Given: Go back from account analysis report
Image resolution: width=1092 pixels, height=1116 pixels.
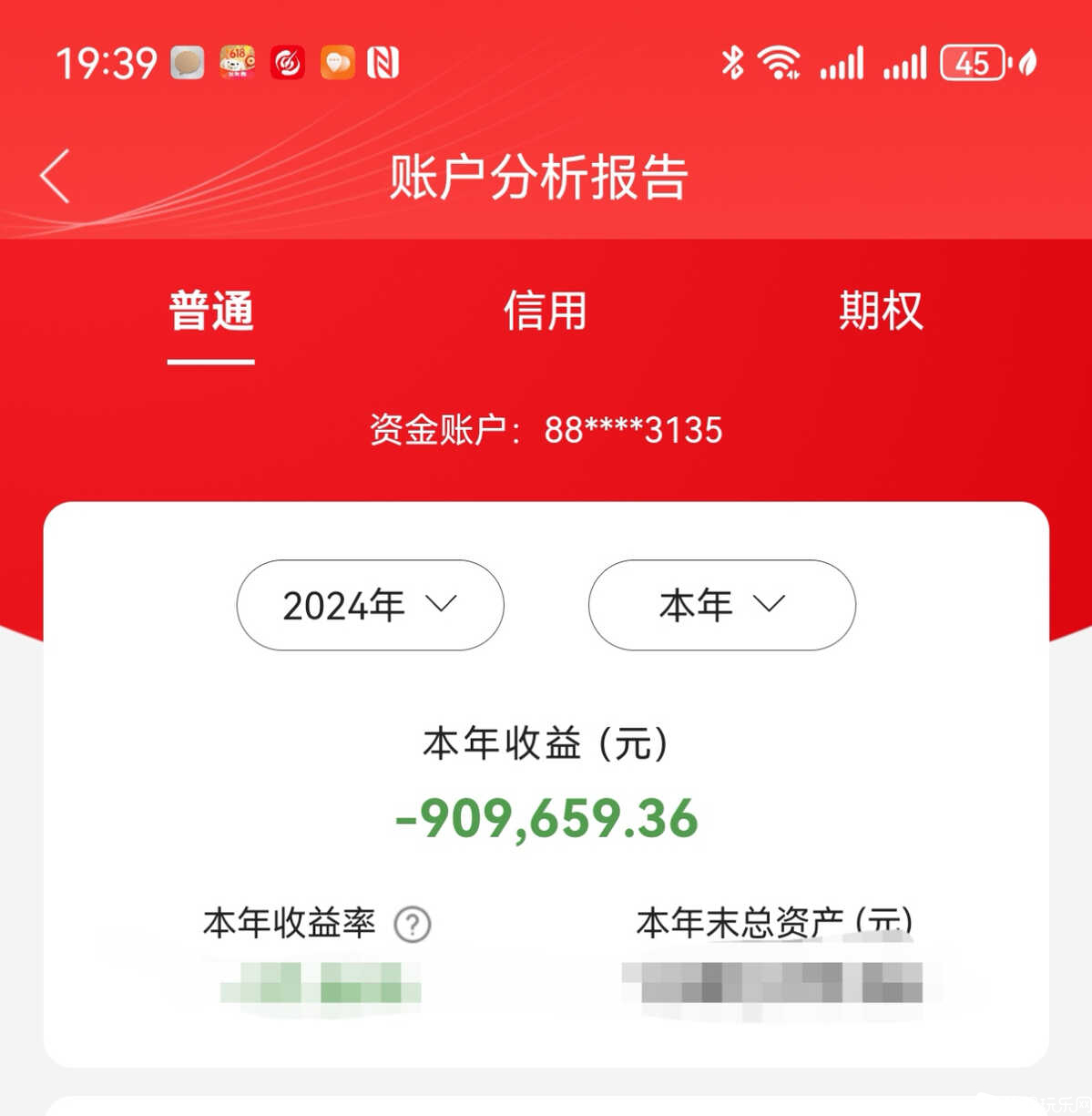Looking at the screenshot, I should [x=55, y=176].
